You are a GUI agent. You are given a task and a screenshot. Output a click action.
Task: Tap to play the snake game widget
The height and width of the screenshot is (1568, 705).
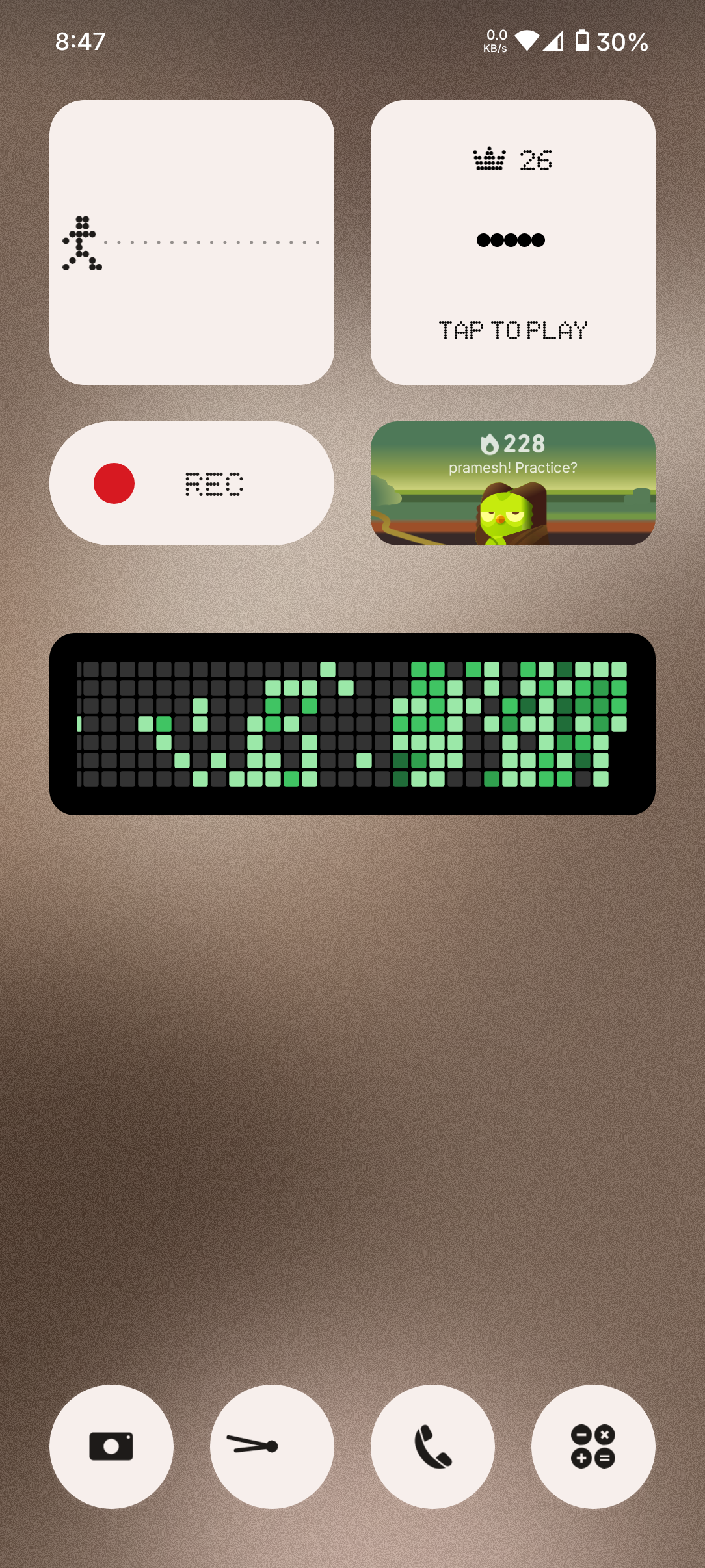[512, 242]
